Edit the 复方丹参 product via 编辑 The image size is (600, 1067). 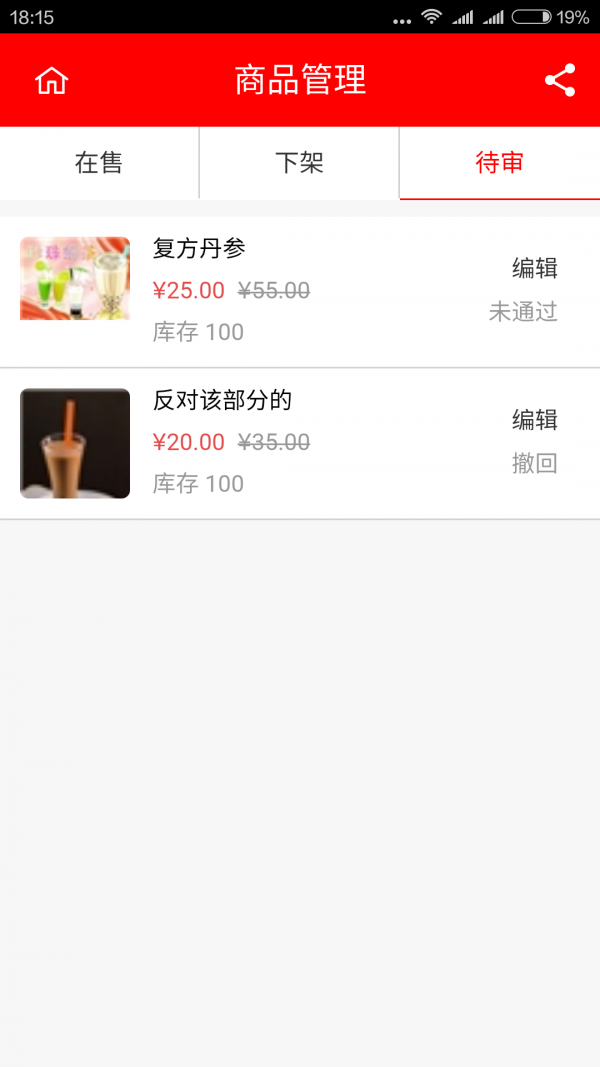tap(534, 268)
